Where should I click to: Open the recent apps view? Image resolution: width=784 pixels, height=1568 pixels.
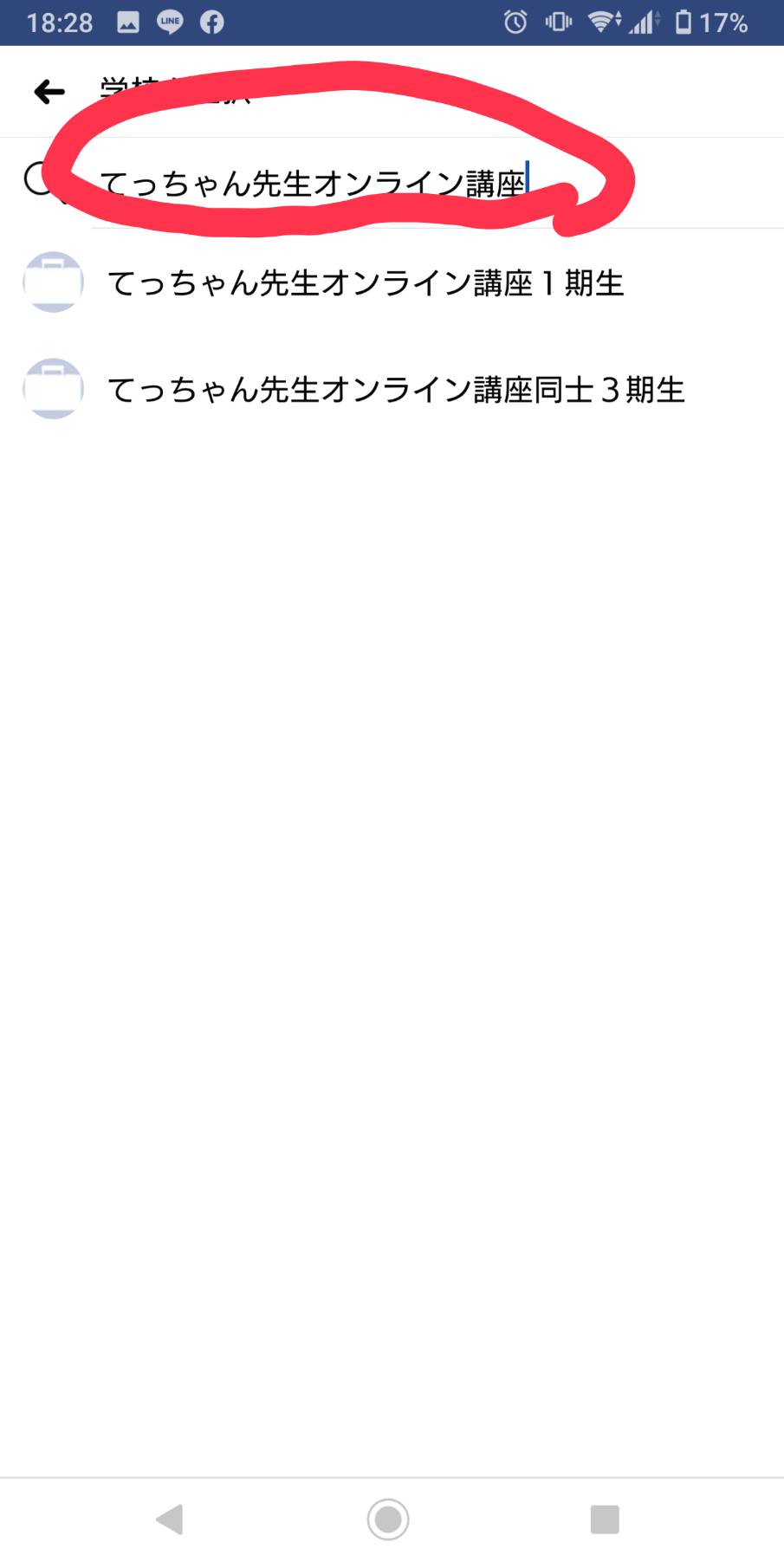click(605, 1519)
